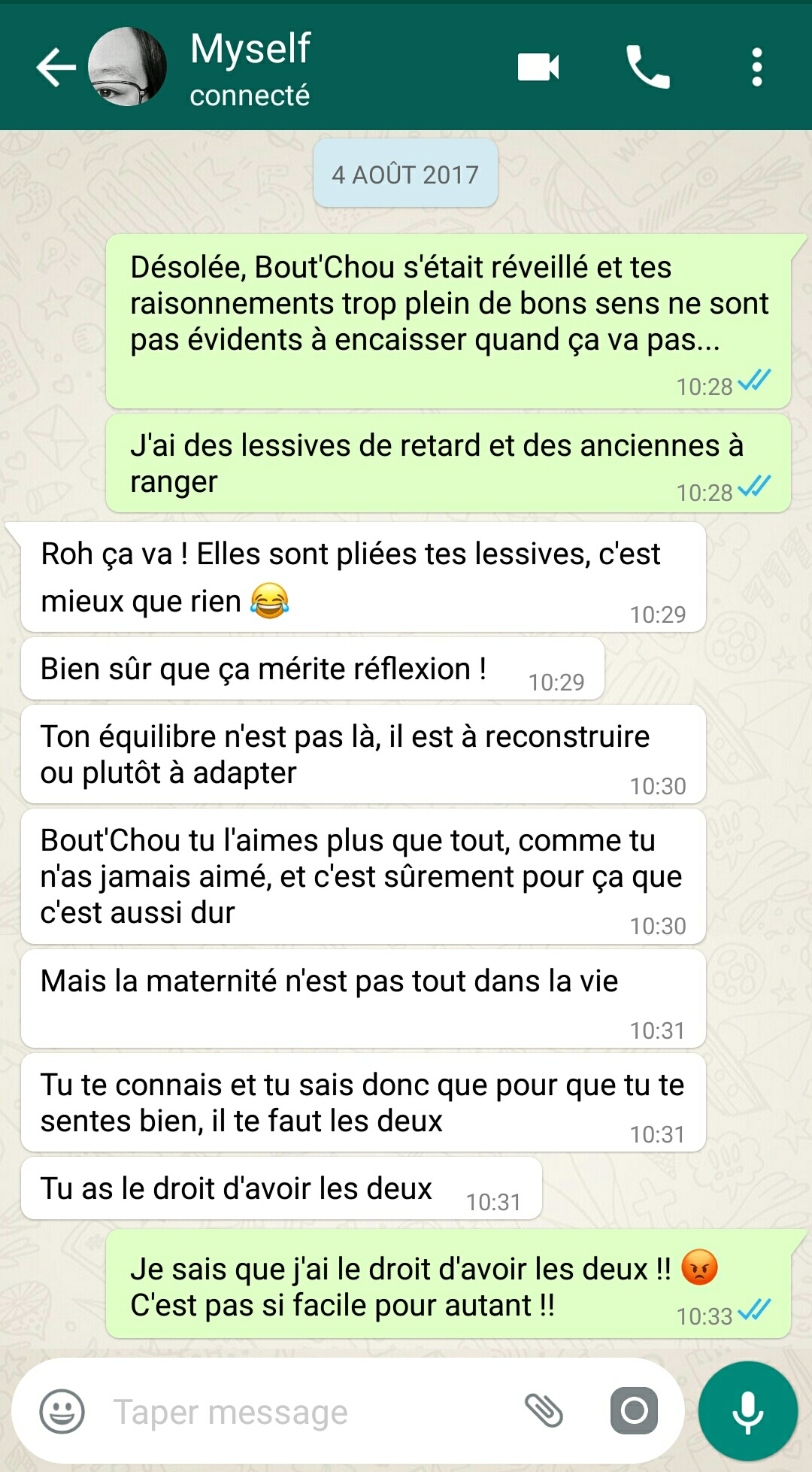Tap the 4 AOÛT 2017 date badge
This screenshot has height=1472, width=812.
click(405, 174)
